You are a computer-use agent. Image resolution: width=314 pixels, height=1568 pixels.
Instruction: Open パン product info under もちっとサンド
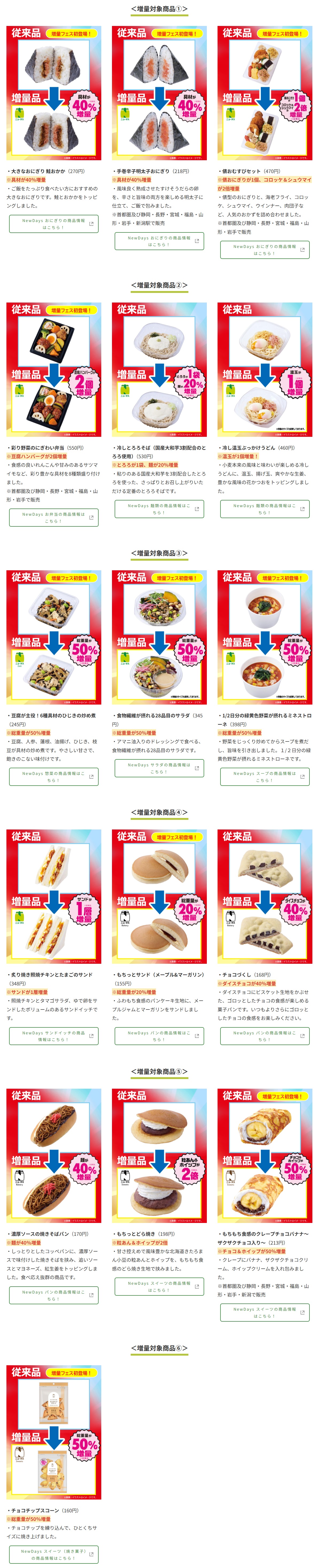coord(159,1036)
